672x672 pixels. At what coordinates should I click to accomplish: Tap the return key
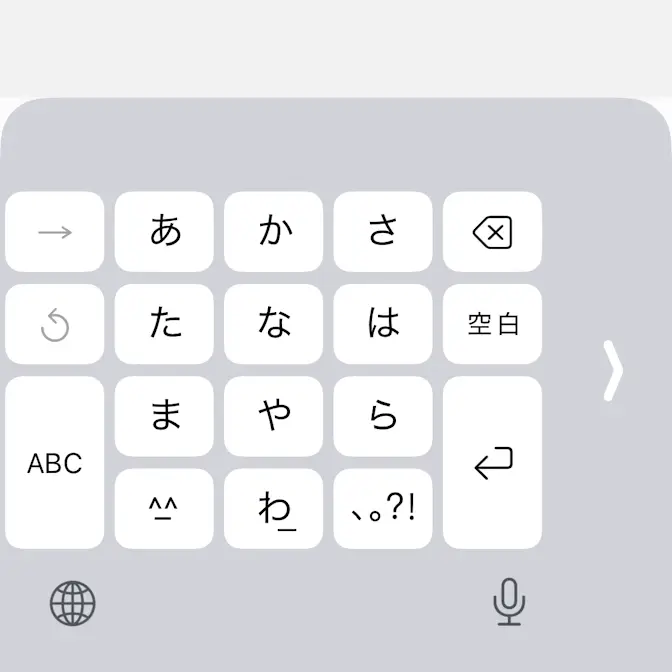(x=492, y=462)
